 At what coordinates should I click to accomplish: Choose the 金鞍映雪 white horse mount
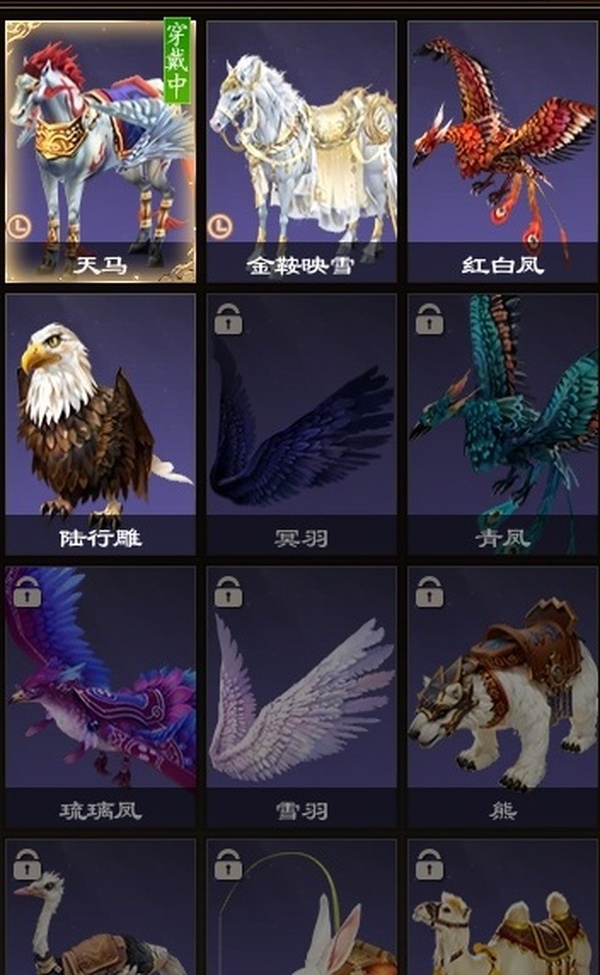301,150
